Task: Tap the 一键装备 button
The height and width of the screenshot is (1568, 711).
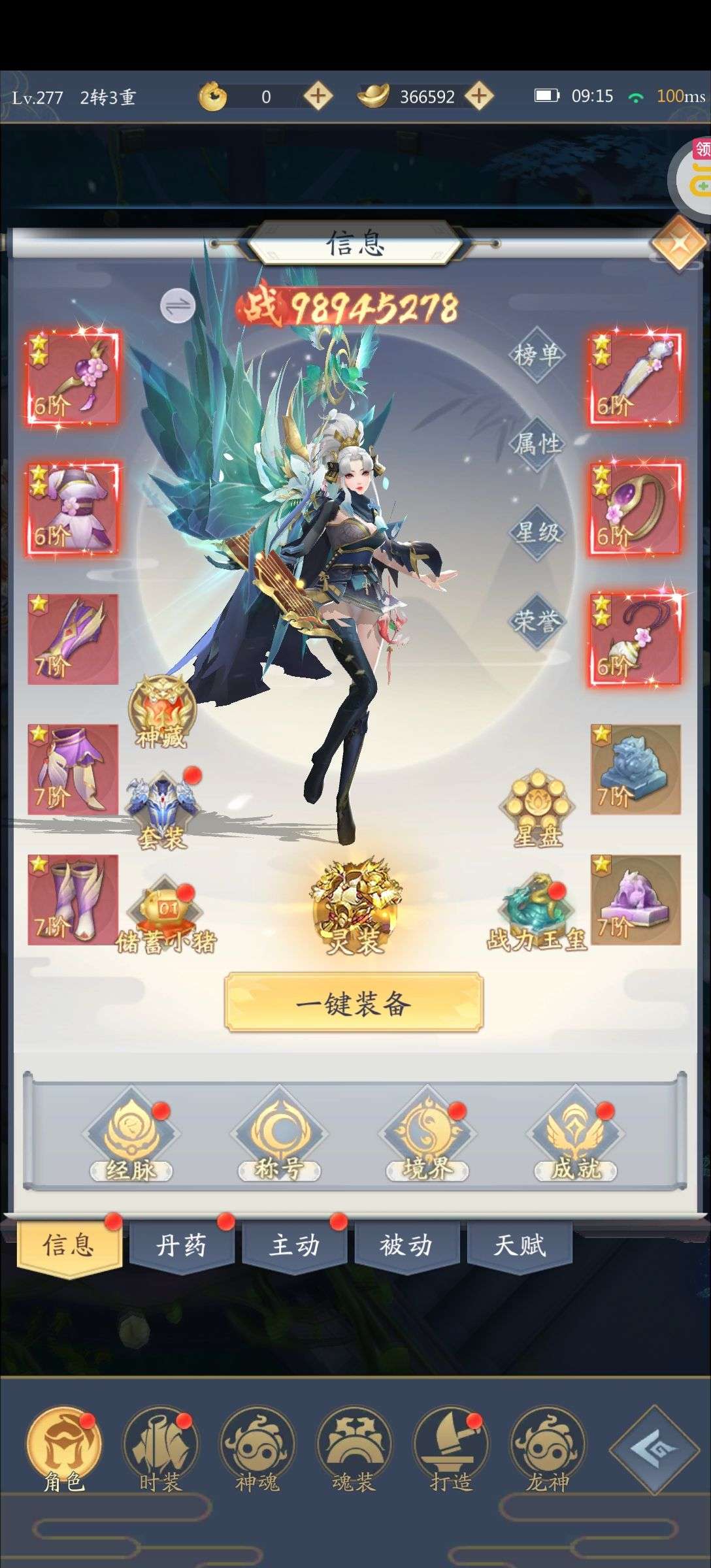Action: 354,1002
